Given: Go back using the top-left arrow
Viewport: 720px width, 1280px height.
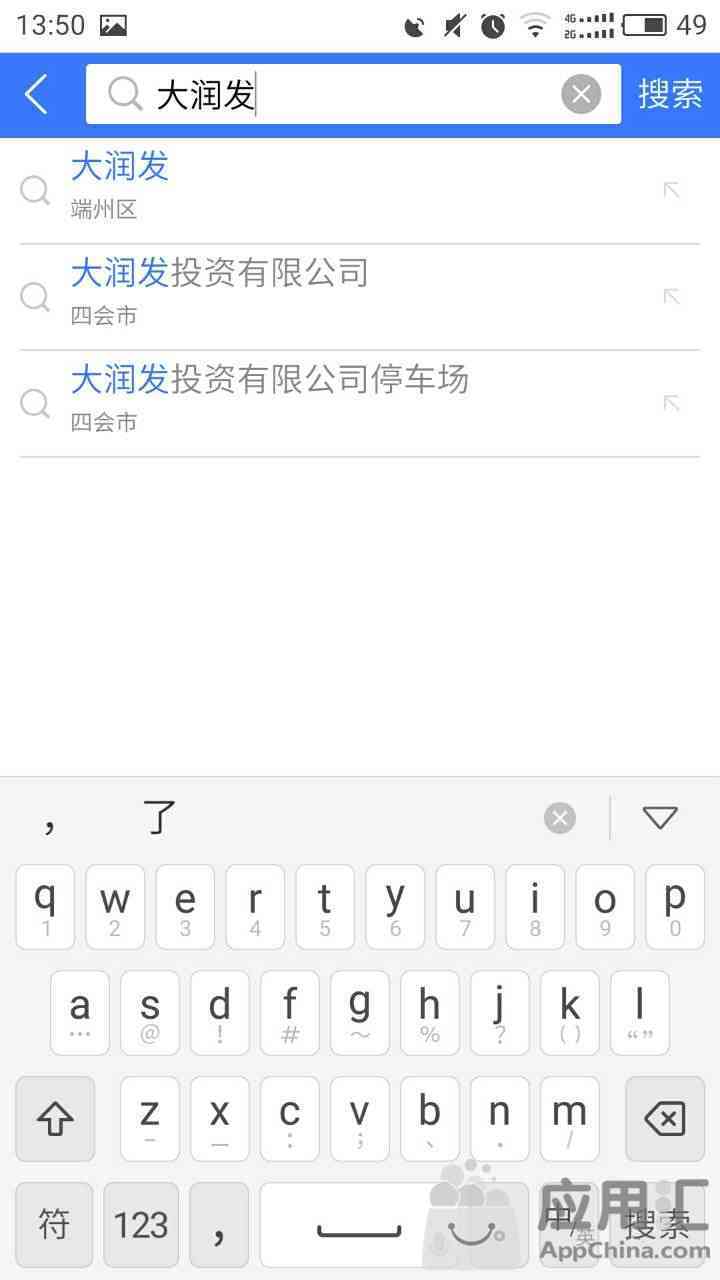Looking at the screenshot, I should (37, 95).
